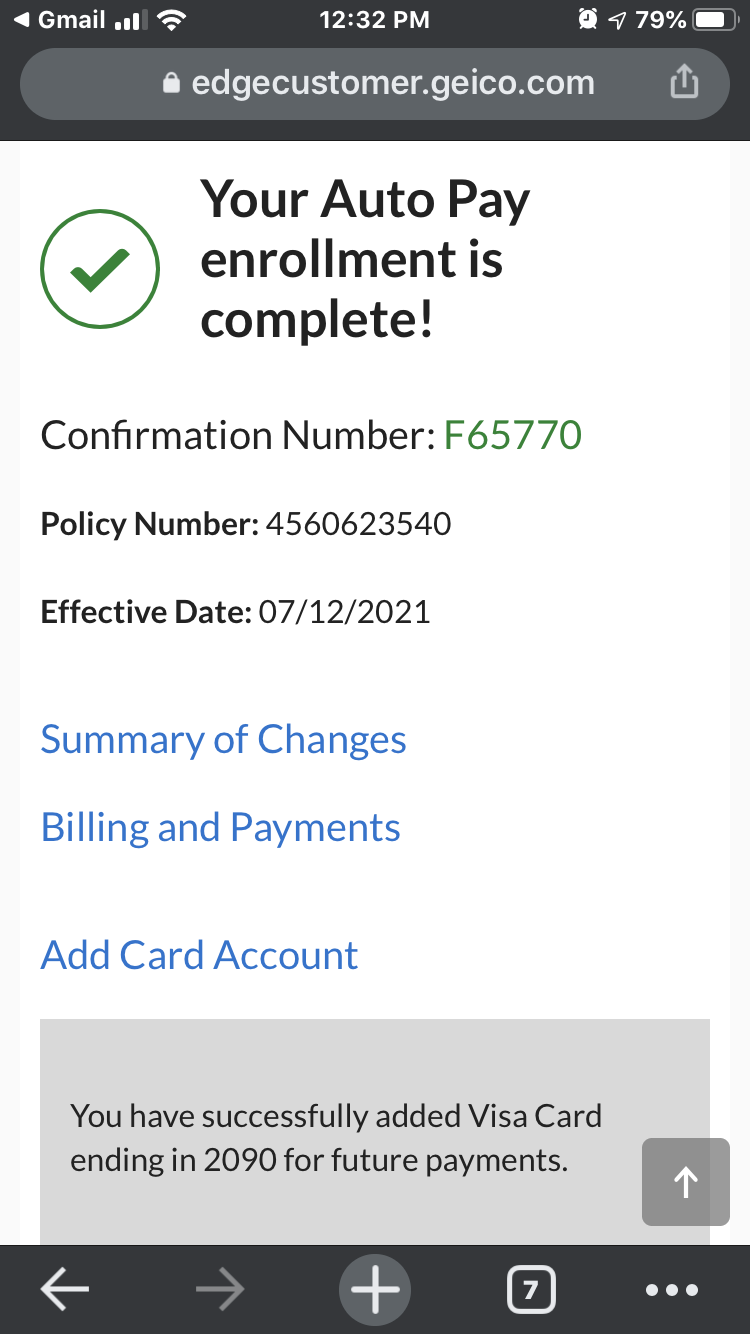Image resolution: width=750 pixels, height=1334 pixels.
Task: Go to Billing and Payments
Action: point(220,828)
